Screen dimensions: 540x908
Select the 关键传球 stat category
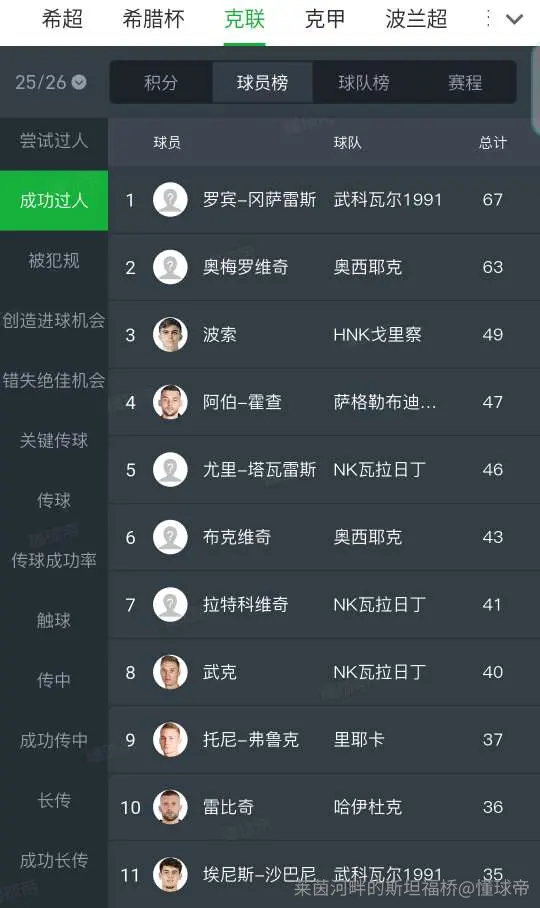click(x=54, y=441)
